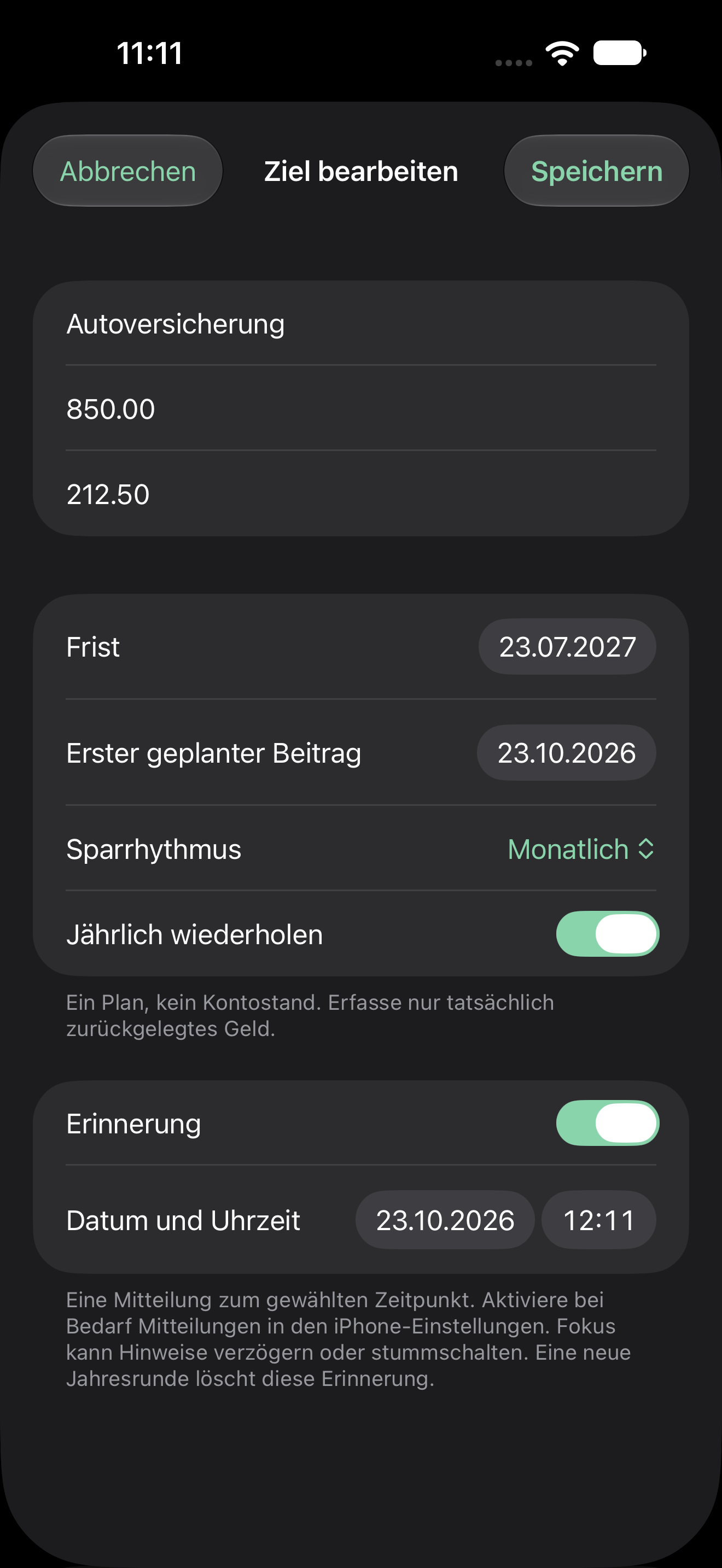Edit the 850.00 amount field
The image size is (722, 1568).
(361, 408)
